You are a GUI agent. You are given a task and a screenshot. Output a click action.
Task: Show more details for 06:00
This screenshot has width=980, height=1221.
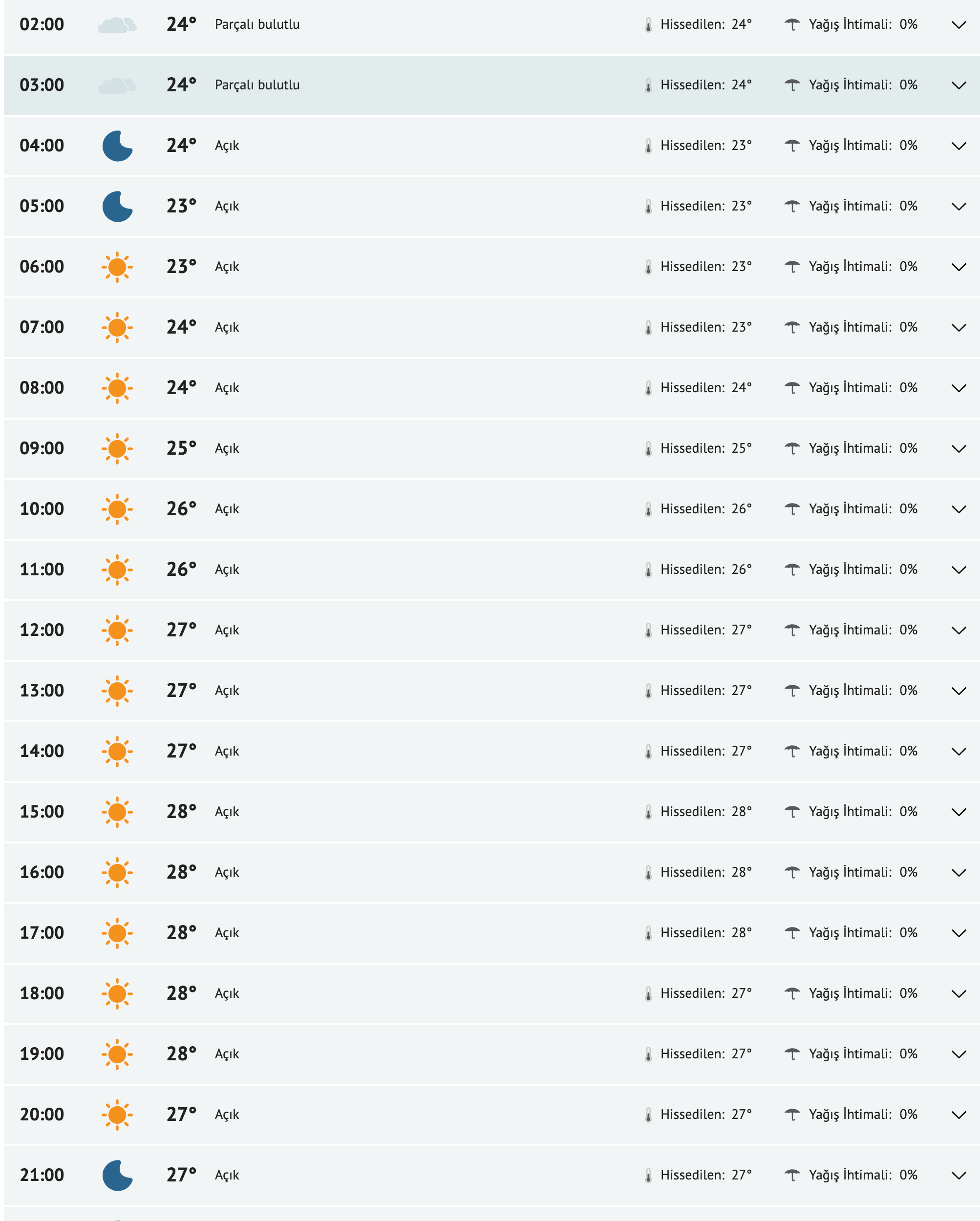pyautogui.click(x=959, y=267)
